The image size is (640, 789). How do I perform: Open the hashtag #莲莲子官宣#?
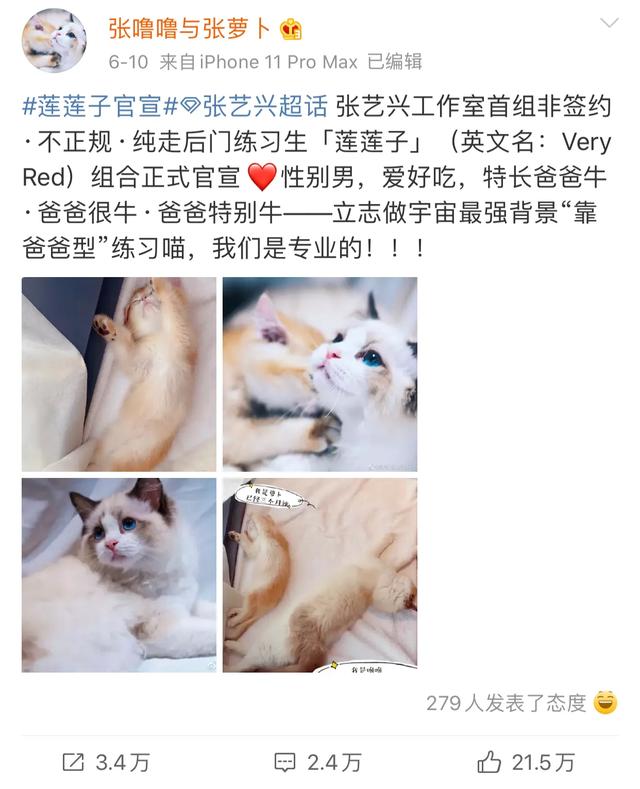coord(92,106)
